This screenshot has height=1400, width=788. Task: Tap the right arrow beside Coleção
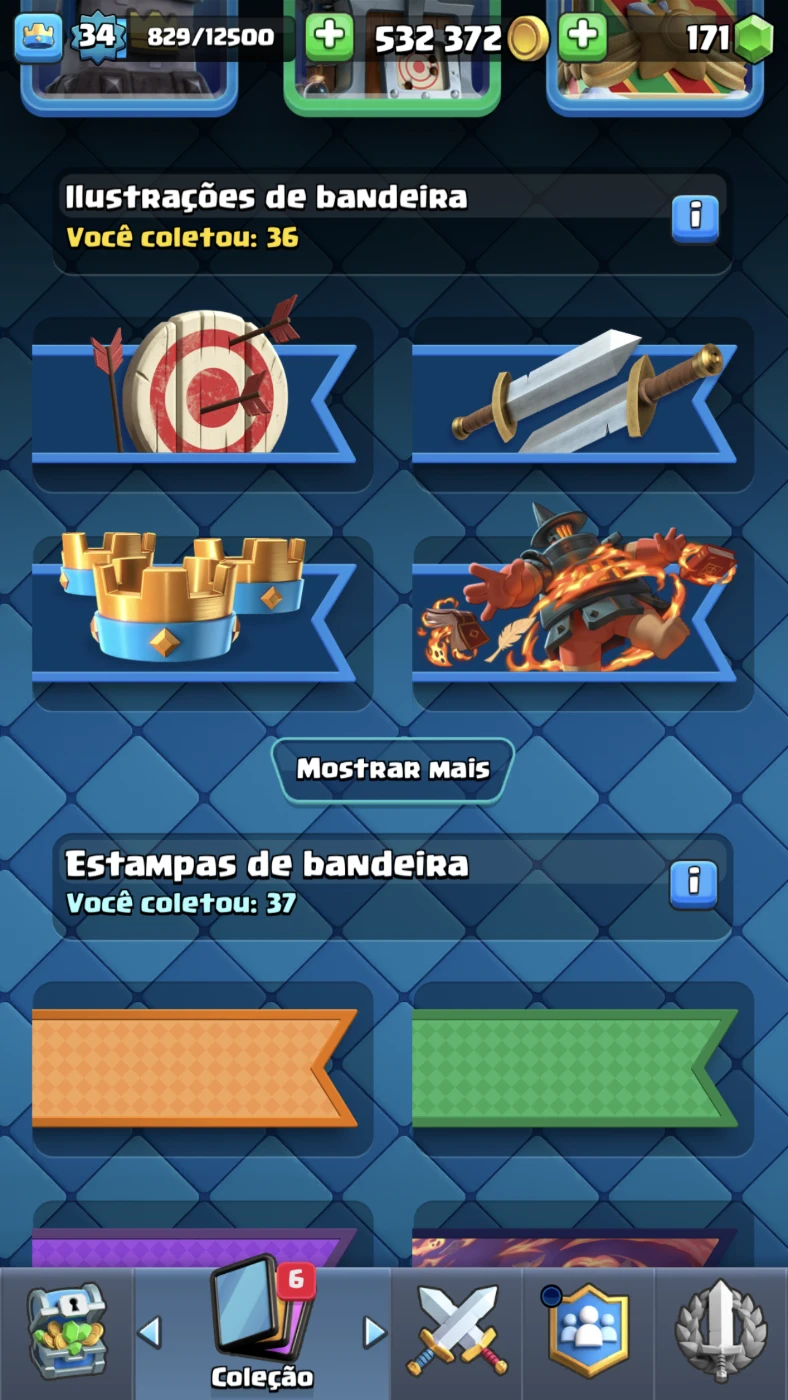point(375,1332)
